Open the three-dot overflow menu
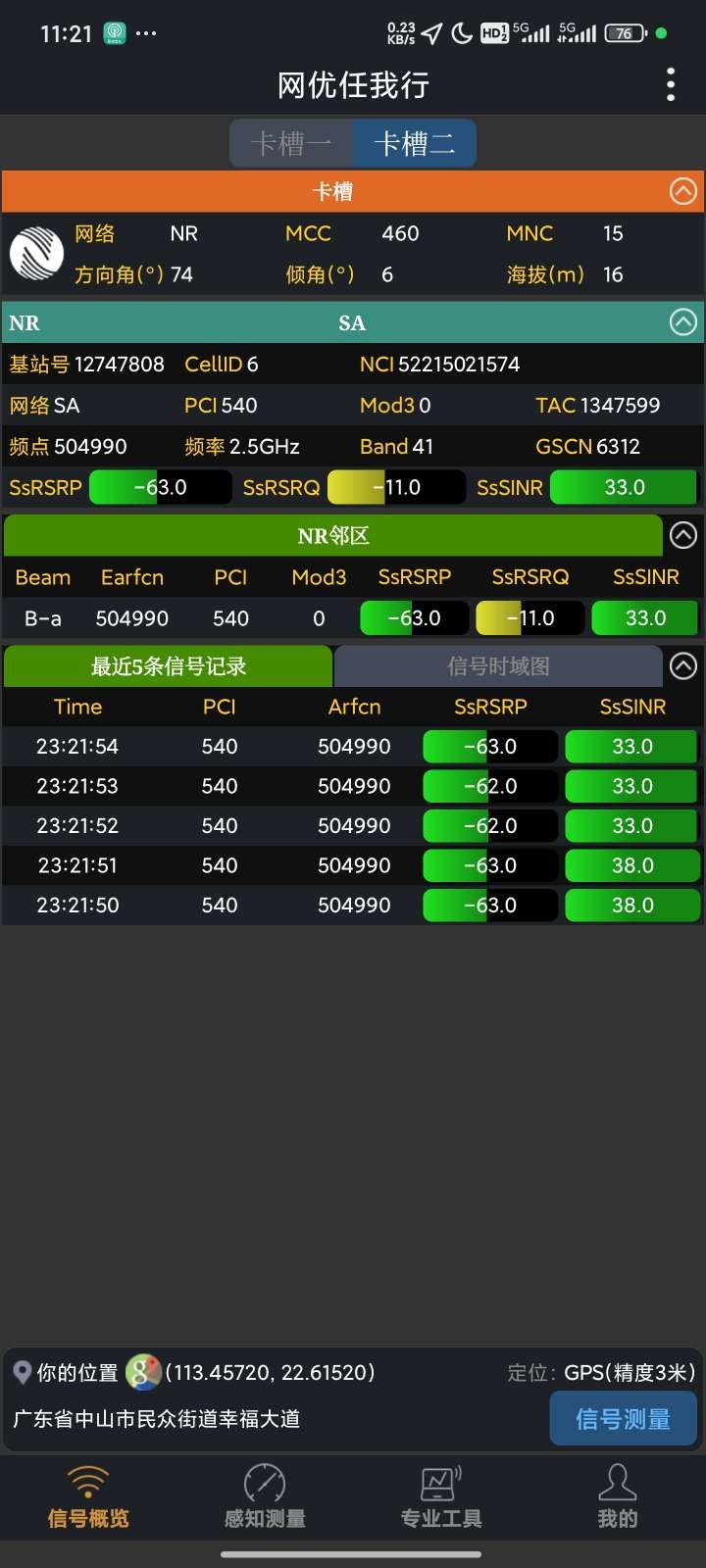Viewport: 706px width, 1568px height. pos(671,85)
